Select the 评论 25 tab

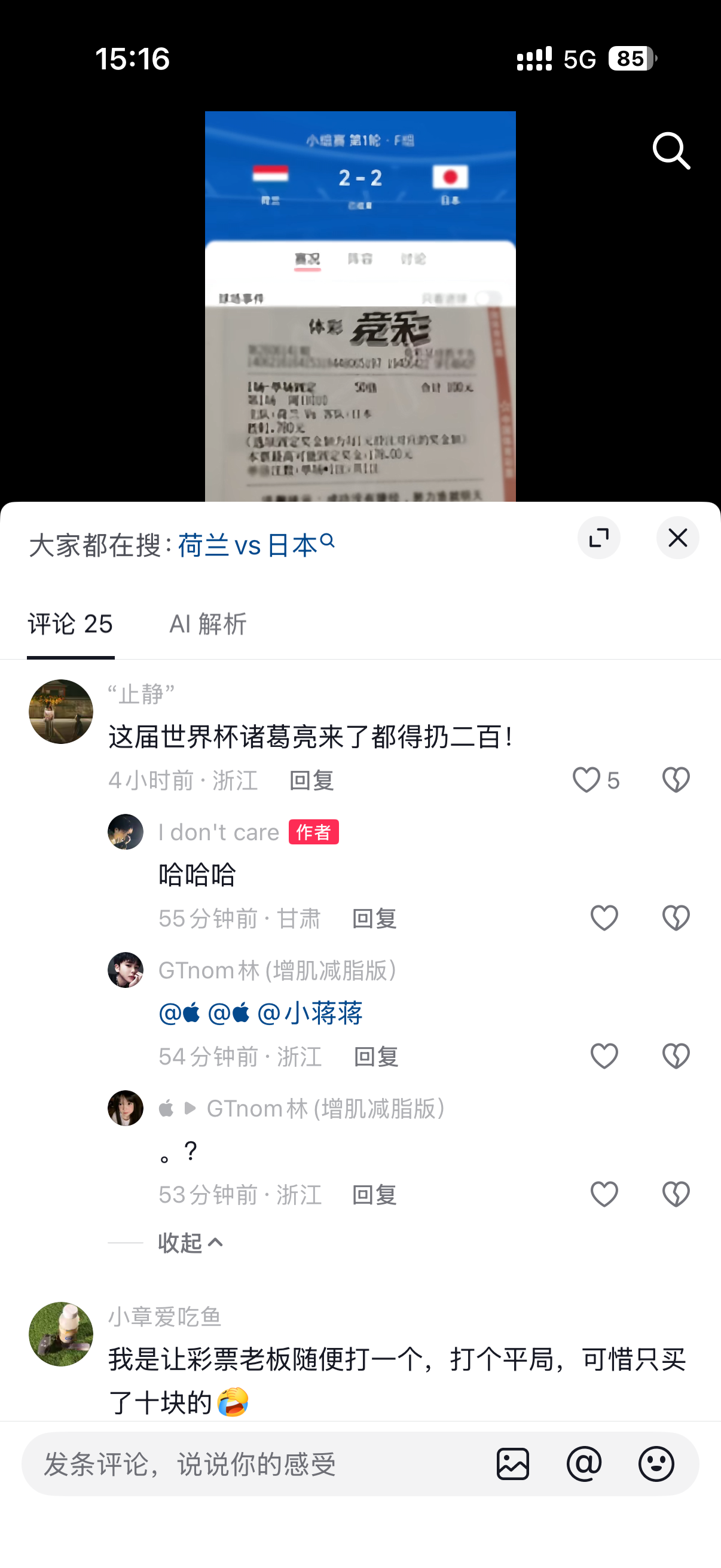(71, 624)
